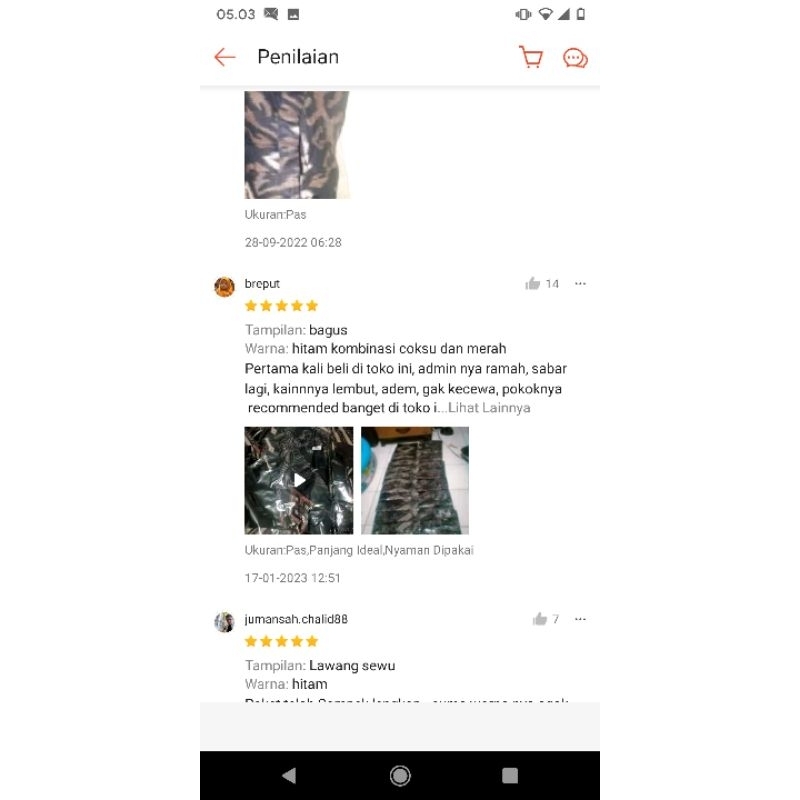
Task: Open more options on jumansah.chalid88's review
Action: tap(580, 620)
